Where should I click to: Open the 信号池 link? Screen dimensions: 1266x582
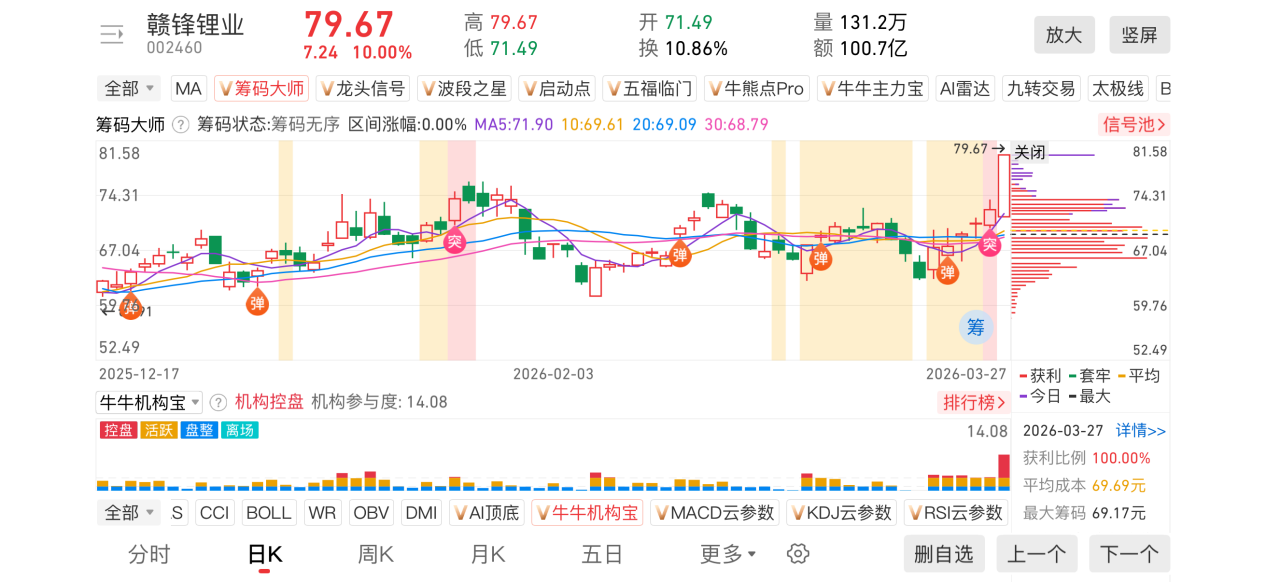(x=1134, y=125)
